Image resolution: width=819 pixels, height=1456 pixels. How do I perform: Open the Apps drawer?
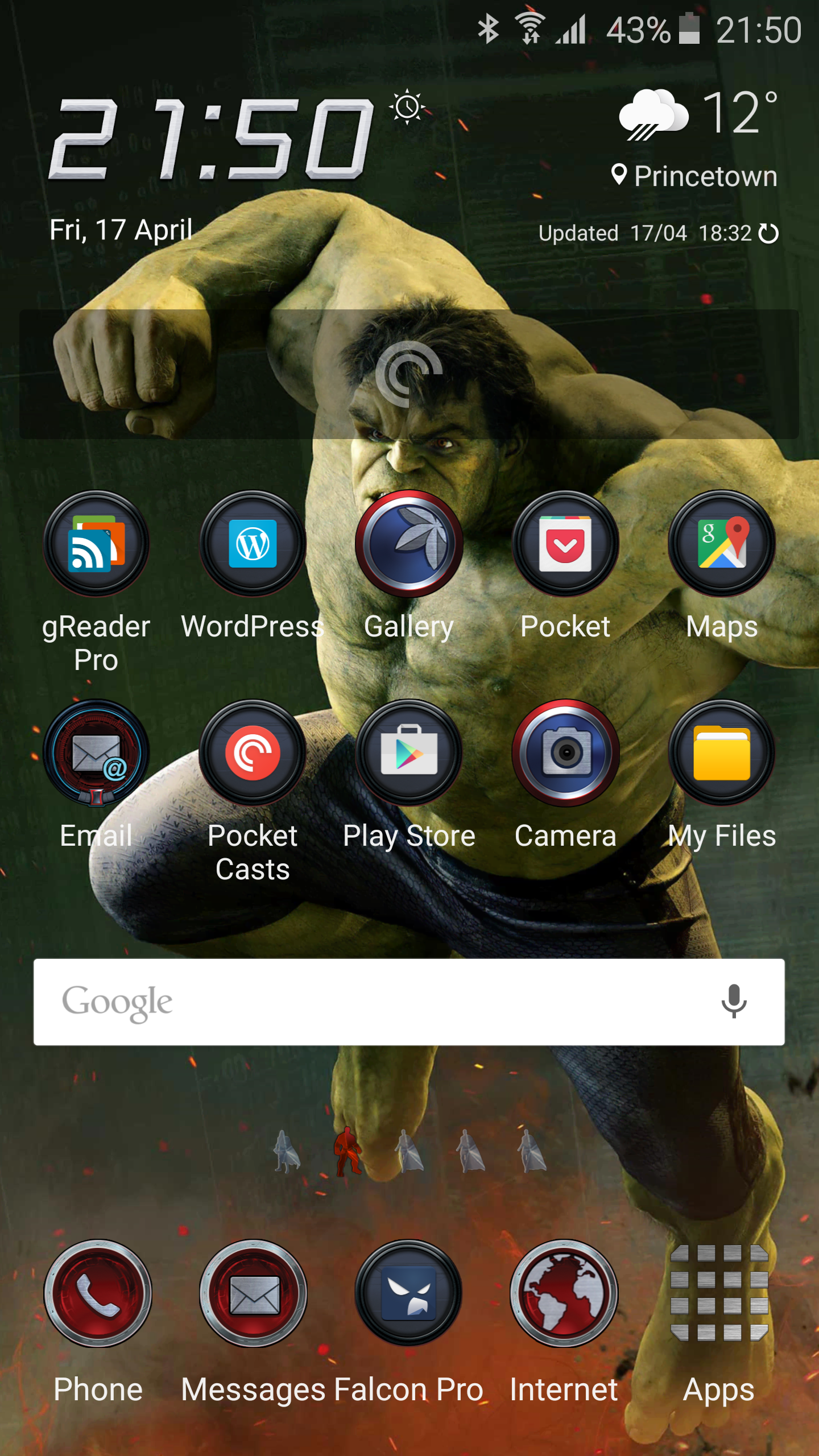[719, 1293]
